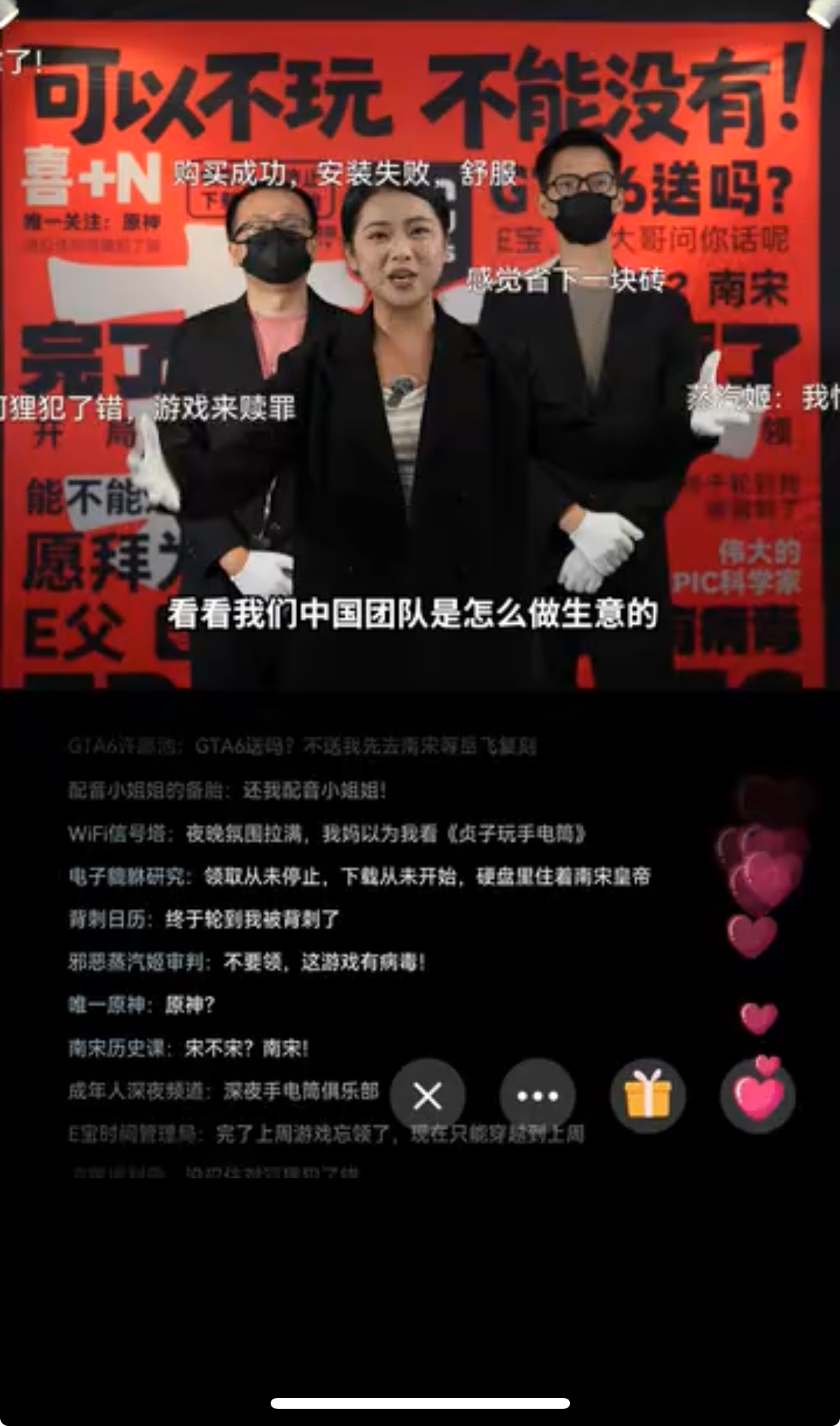Send a gift to the streamer
The width and height of the screenshot is (840, 1426).
coord(648,1096)
